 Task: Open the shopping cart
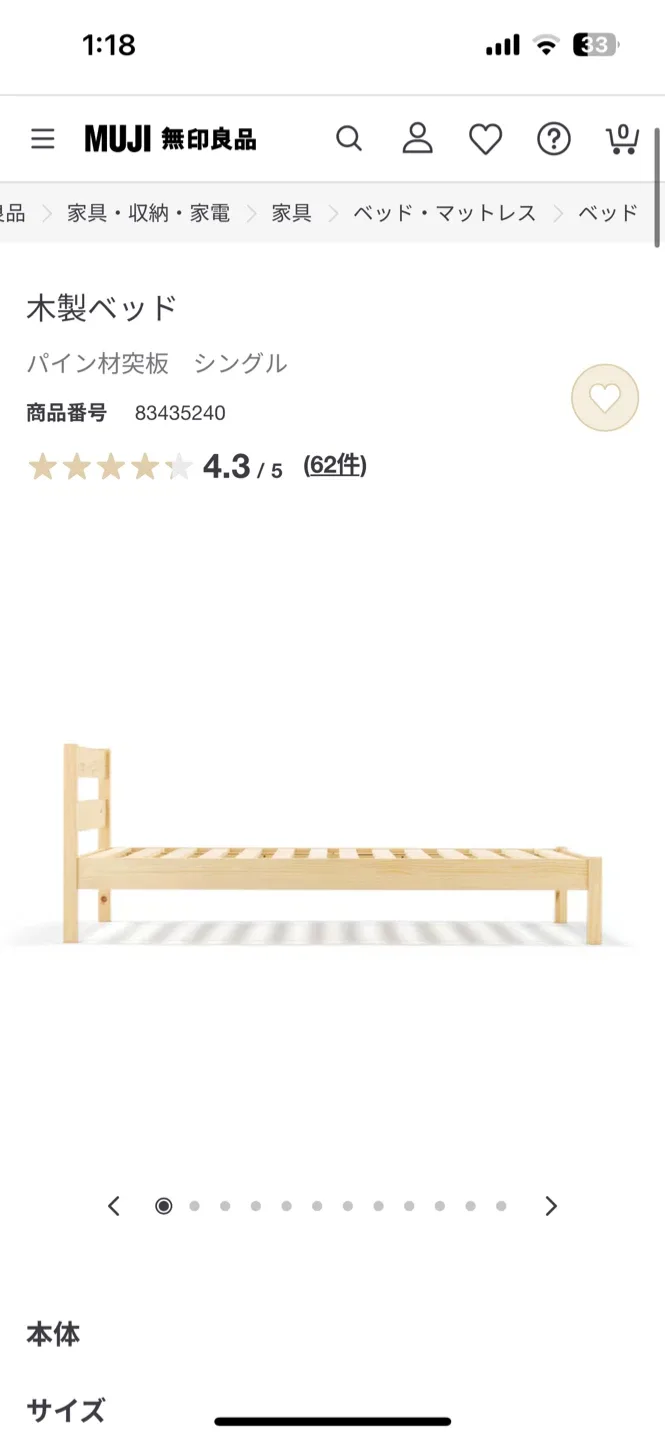pyautogui.click(x=622, y=139)
